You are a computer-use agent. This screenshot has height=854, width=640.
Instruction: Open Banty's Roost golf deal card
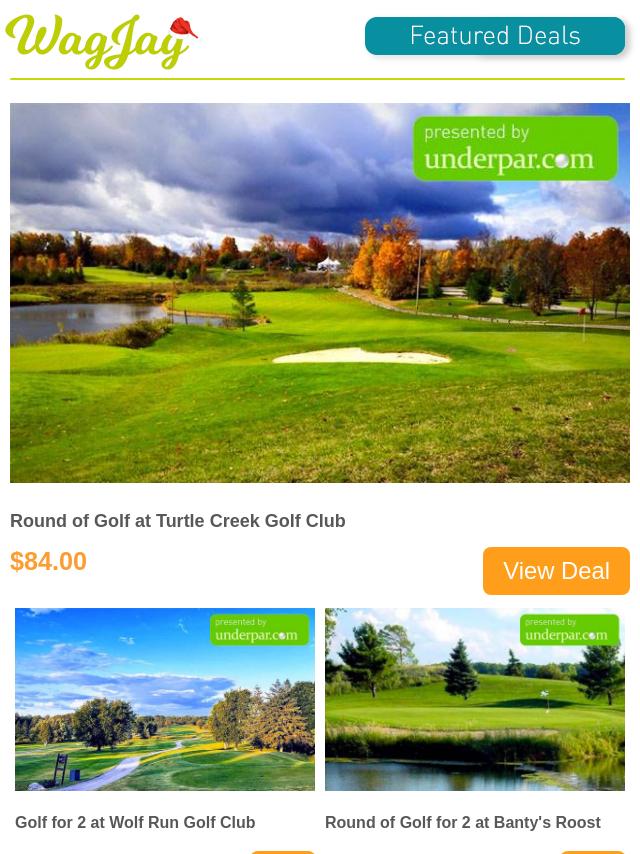pyautogui.click(x=475, y=699)
